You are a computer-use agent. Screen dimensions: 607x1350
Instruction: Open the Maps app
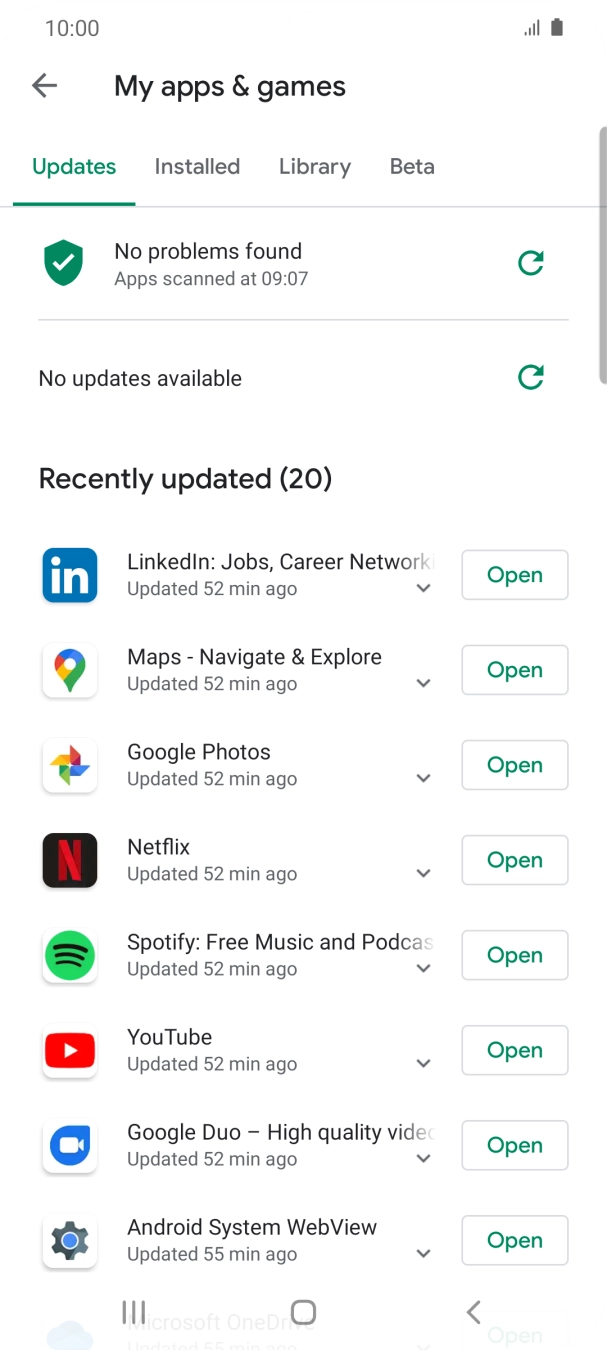click(514, 670)
